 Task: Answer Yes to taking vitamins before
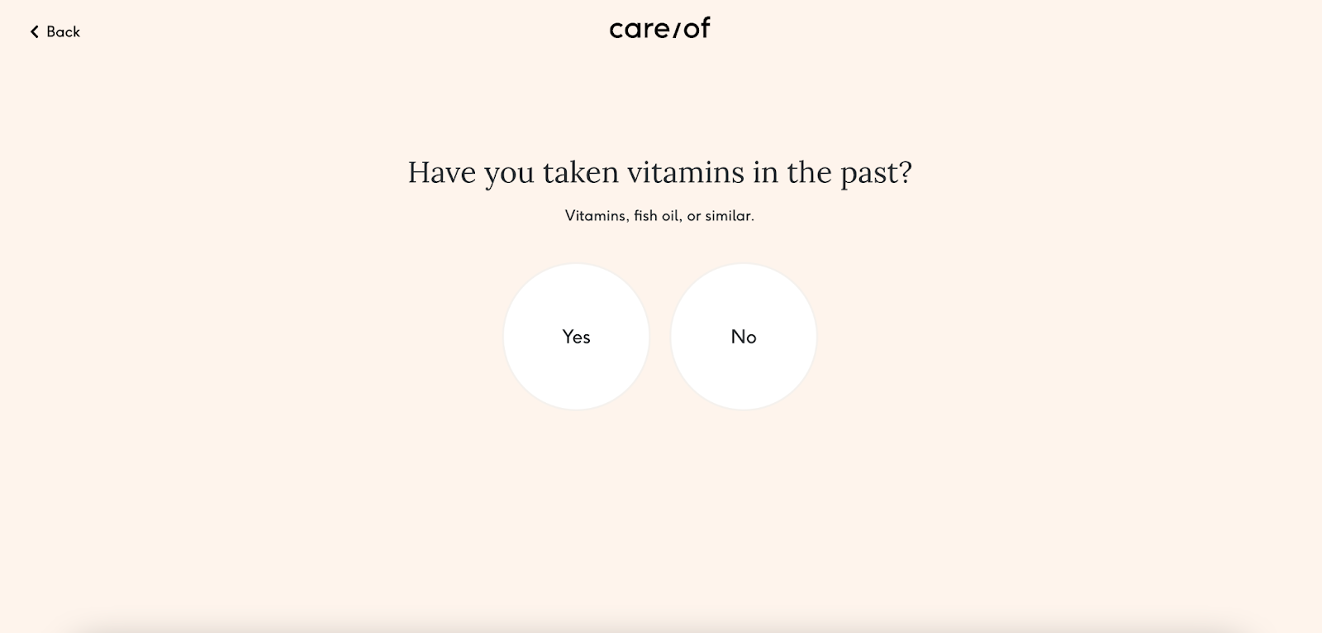tap(576, 337)
